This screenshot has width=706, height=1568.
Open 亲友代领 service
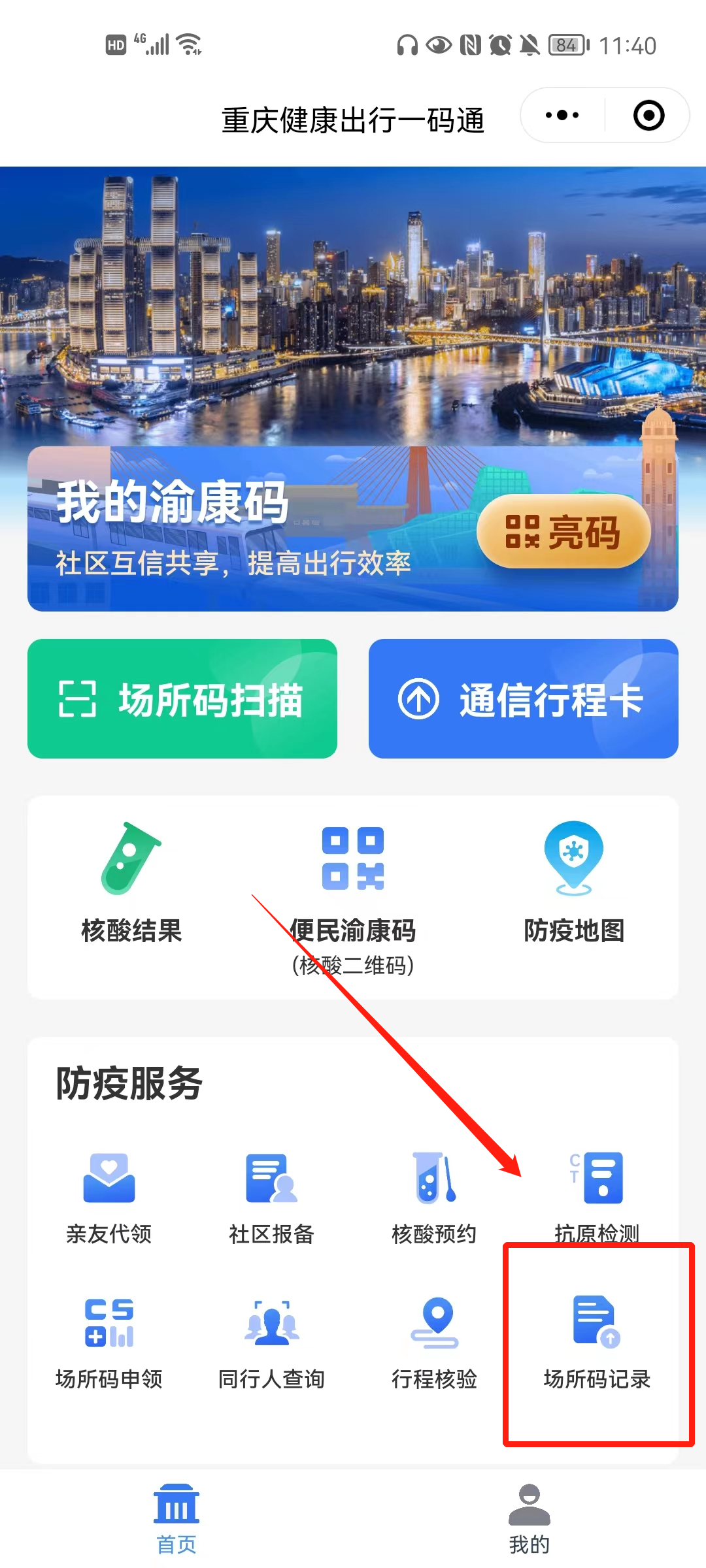point(109,1197)
